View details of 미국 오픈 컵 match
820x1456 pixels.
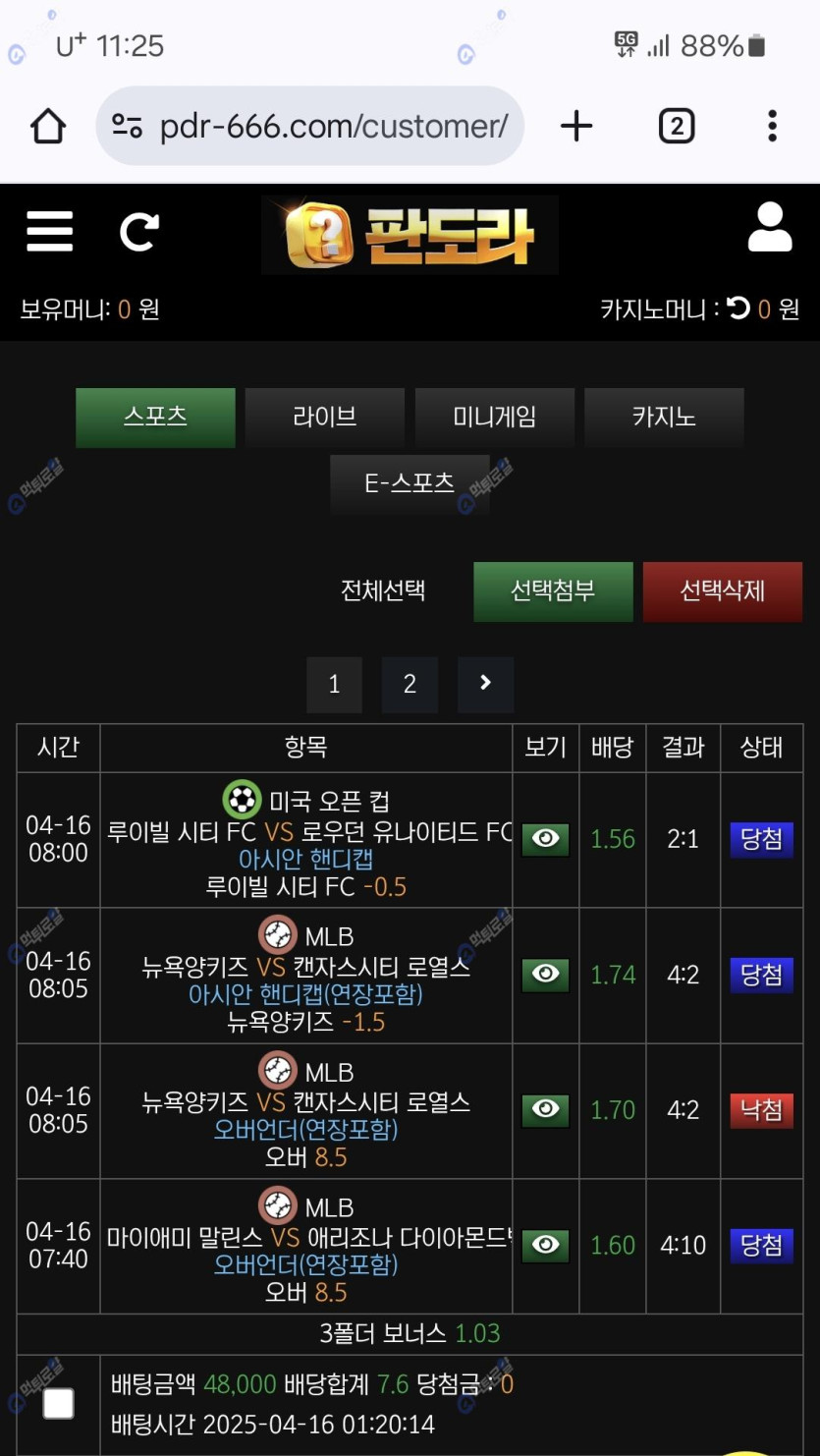click(545, 839)
